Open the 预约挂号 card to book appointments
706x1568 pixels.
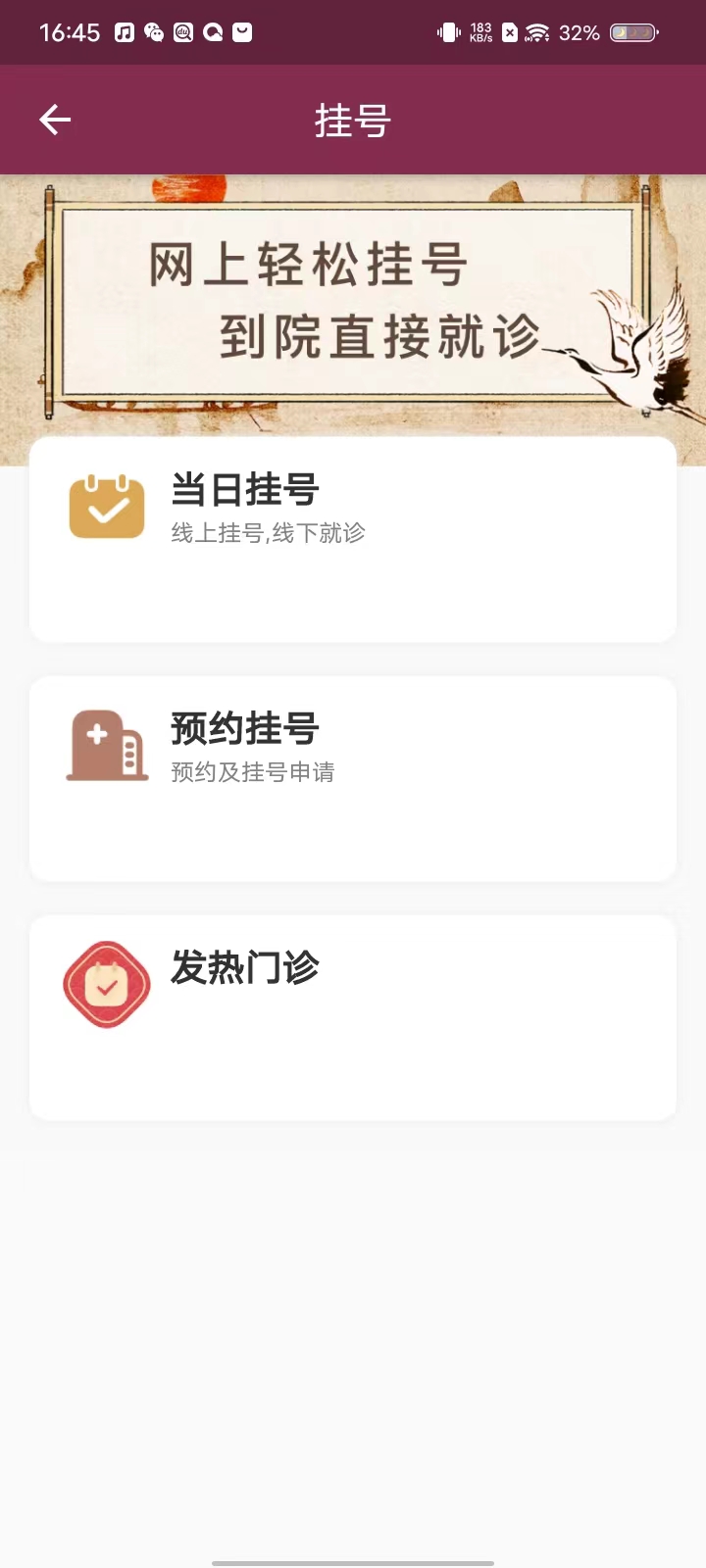tap(353, 777)
